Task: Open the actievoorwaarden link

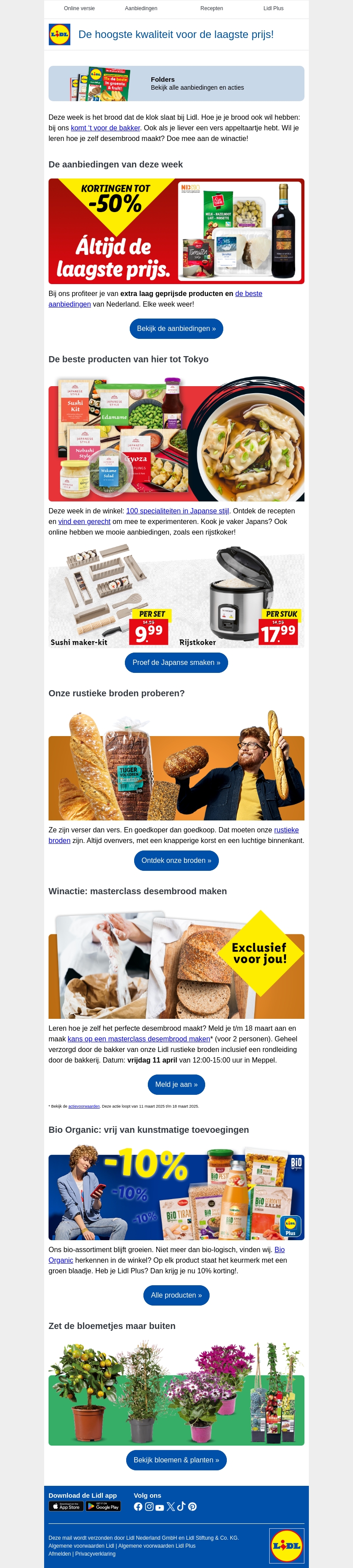Action: coord(84,1106)
